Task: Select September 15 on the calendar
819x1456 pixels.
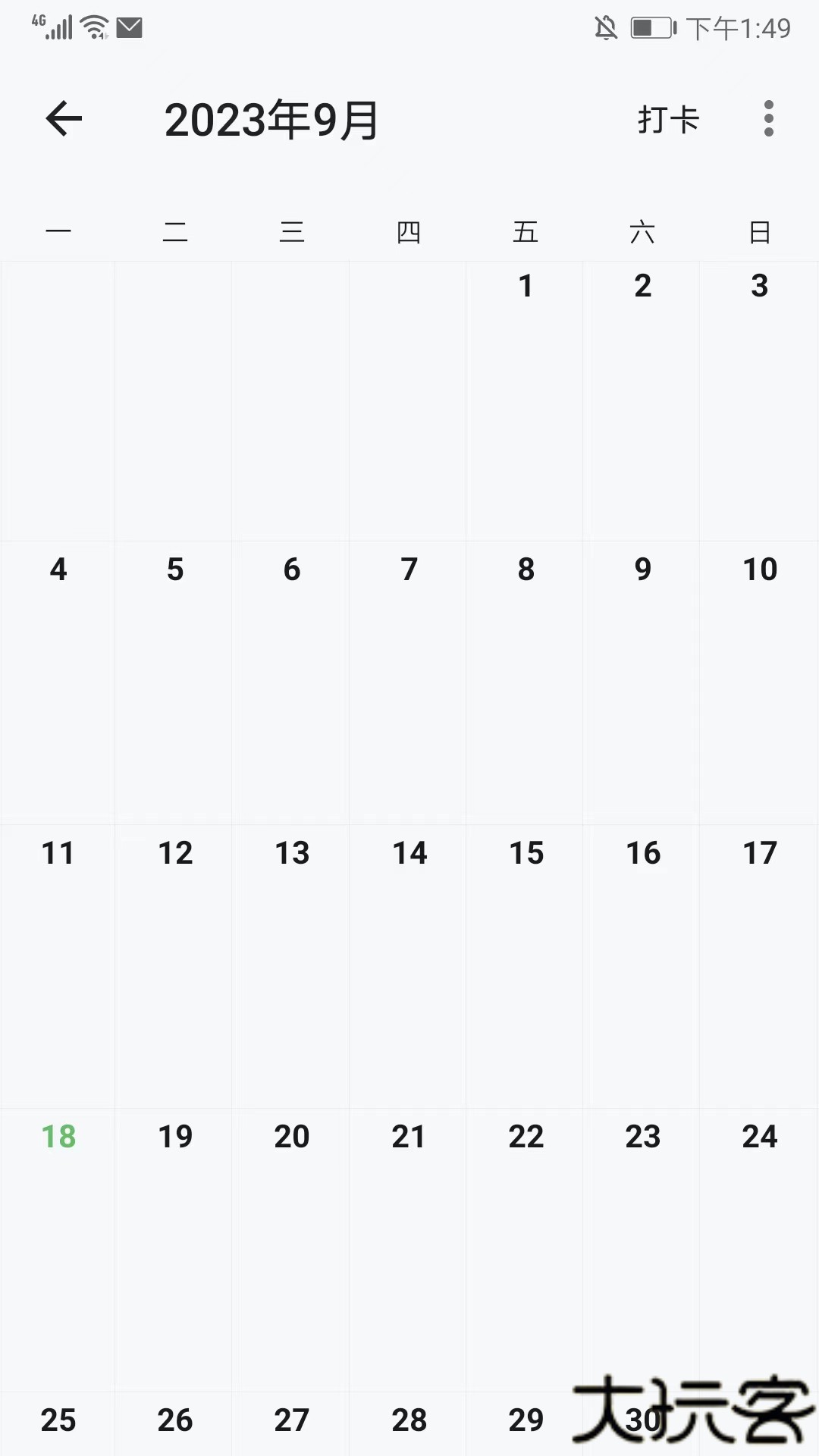Action: pos(526,854)
